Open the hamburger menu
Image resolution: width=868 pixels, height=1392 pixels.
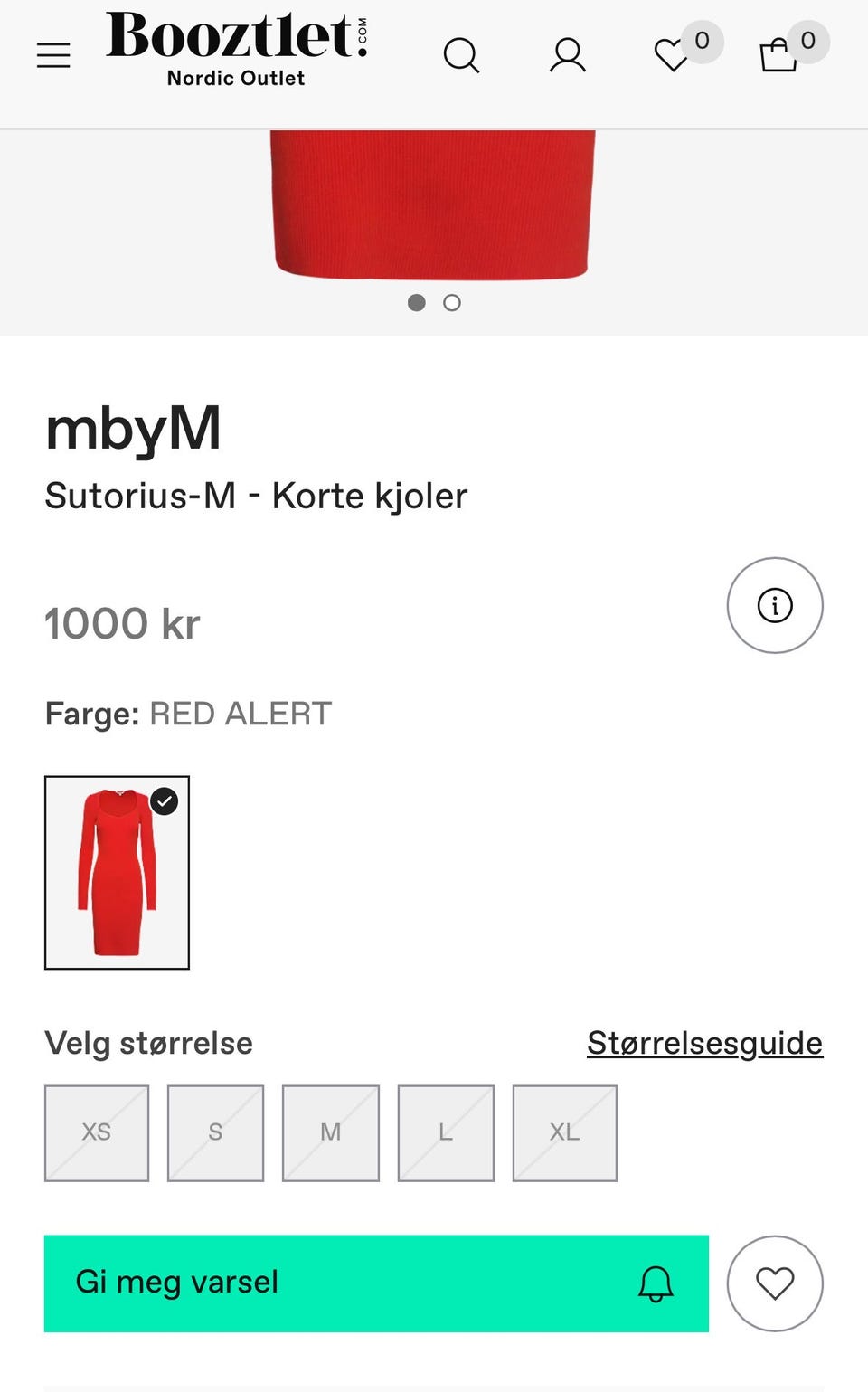pos(53,55)
